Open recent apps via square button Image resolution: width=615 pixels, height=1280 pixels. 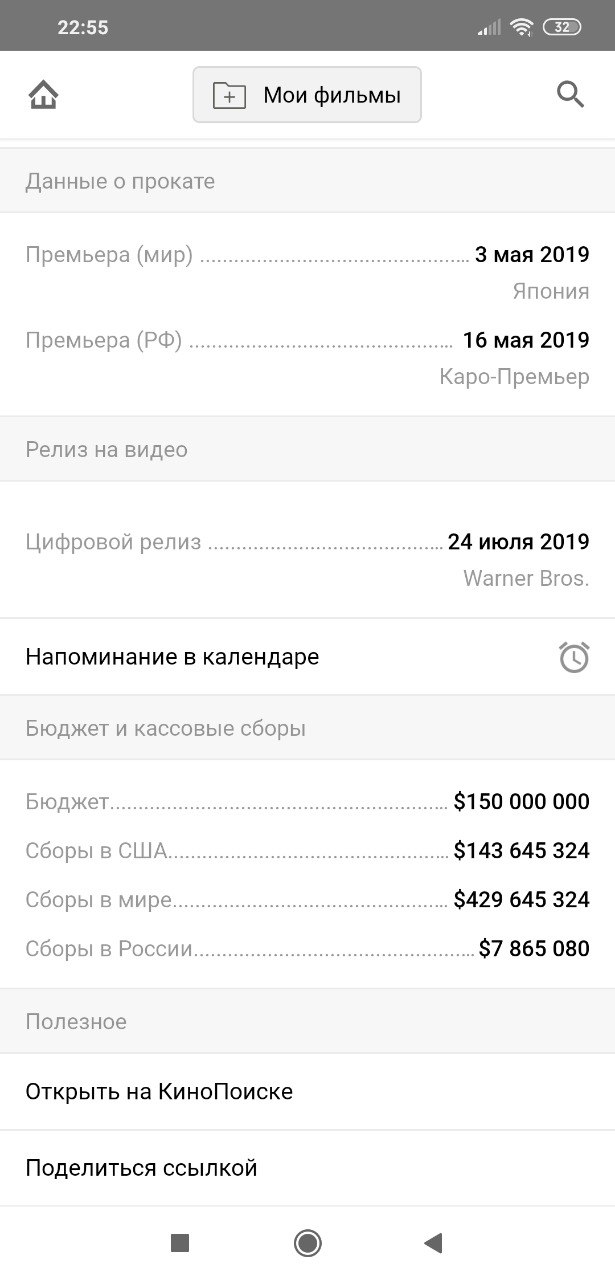coord(180,1243)
